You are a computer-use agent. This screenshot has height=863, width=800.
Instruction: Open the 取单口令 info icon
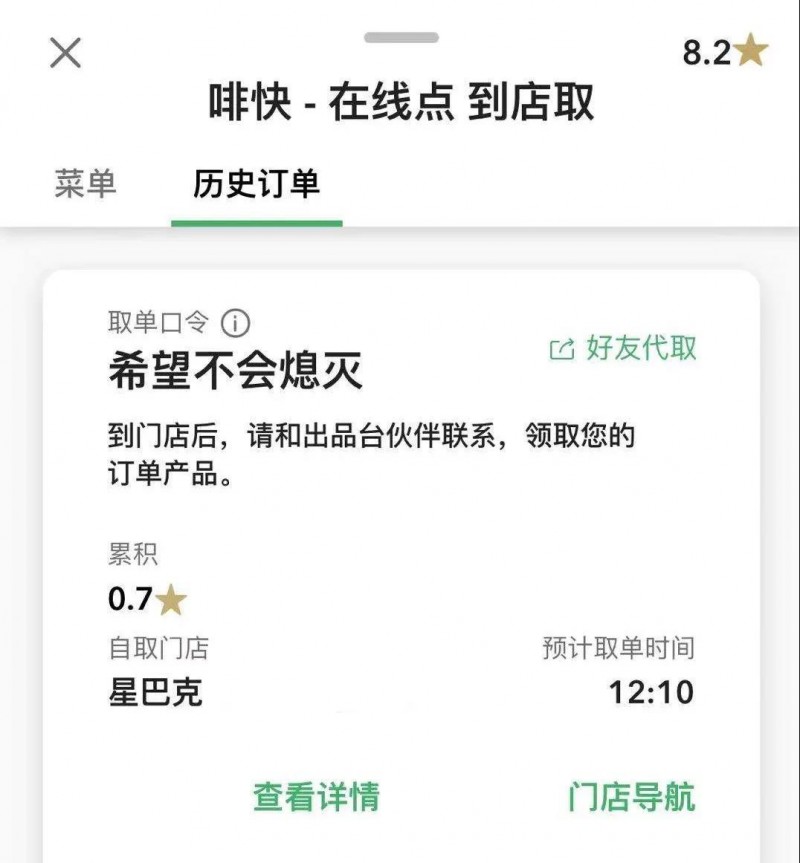tap(235, 323)
